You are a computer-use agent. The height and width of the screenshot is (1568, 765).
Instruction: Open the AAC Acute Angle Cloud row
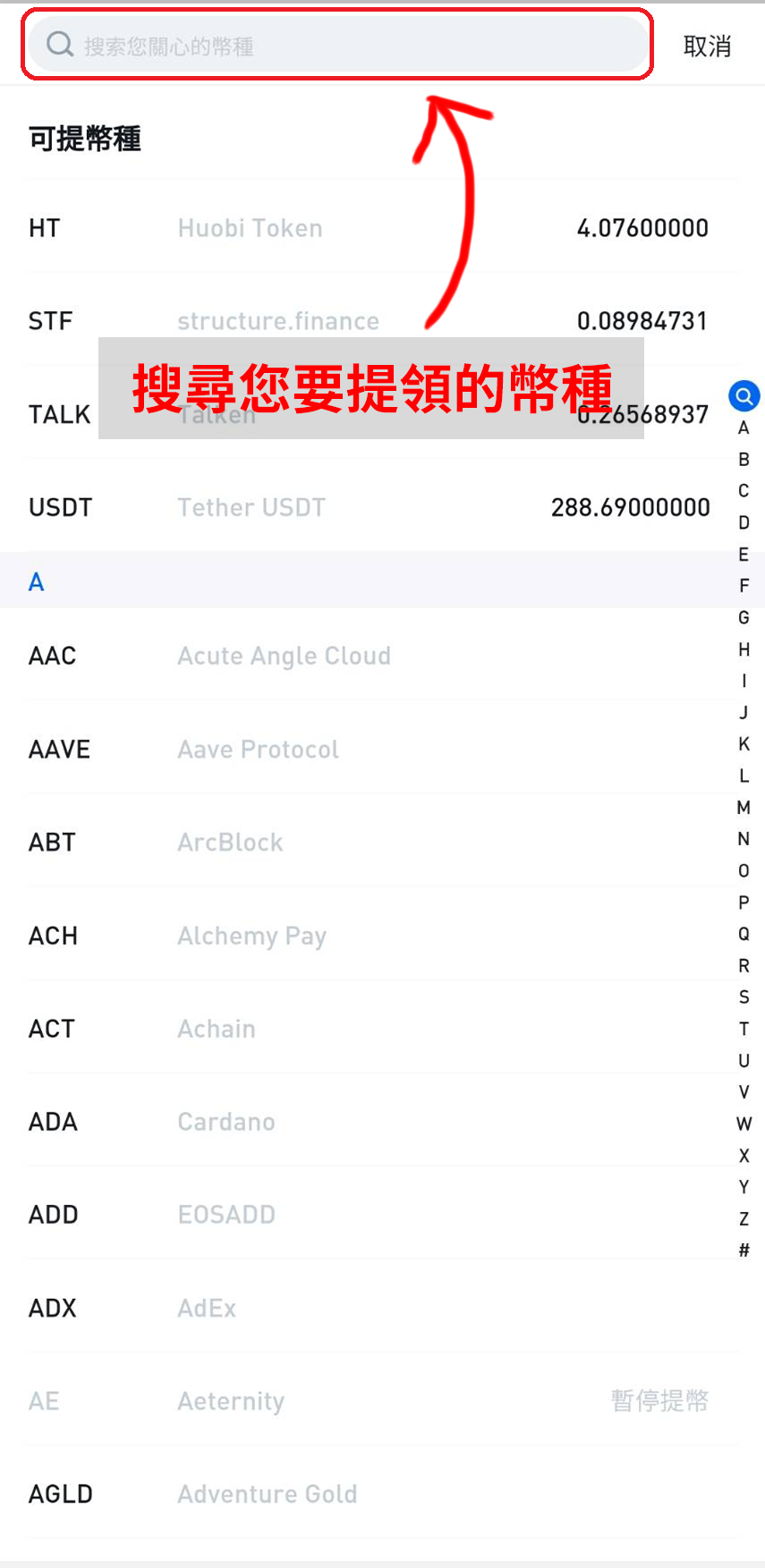click(369, 656)
